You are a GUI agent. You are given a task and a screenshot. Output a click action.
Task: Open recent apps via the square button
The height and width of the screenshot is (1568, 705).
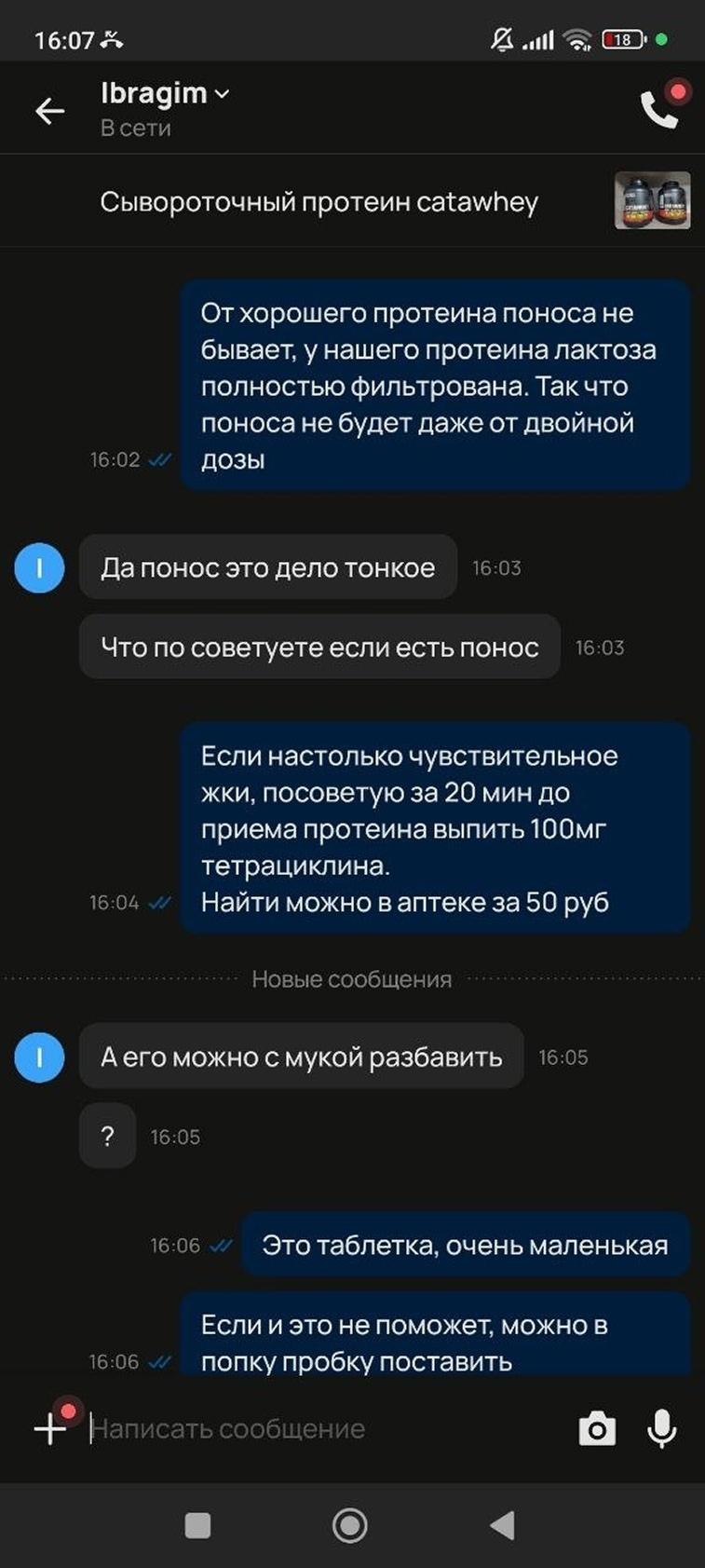(197, 1525)
